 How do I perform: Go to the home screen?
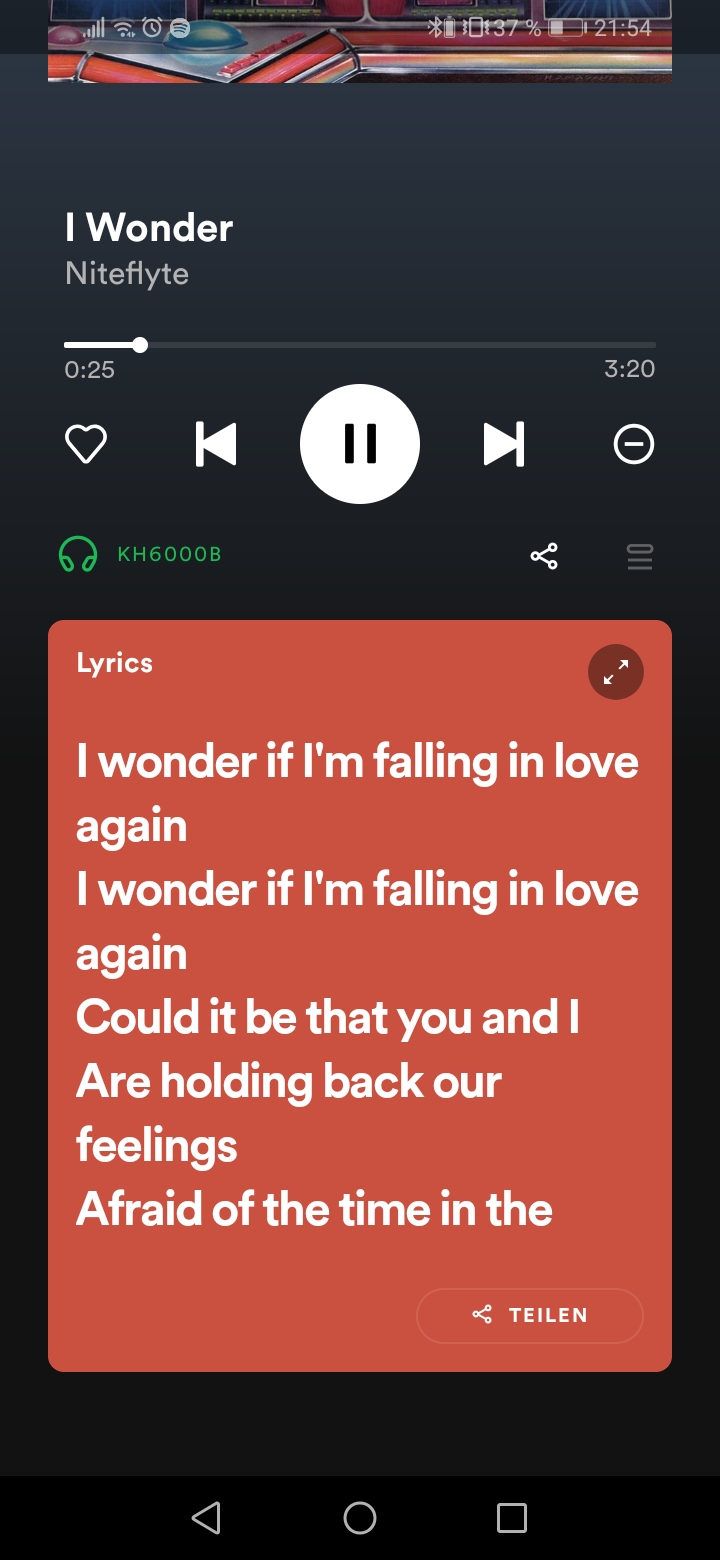pos(360,1518)
